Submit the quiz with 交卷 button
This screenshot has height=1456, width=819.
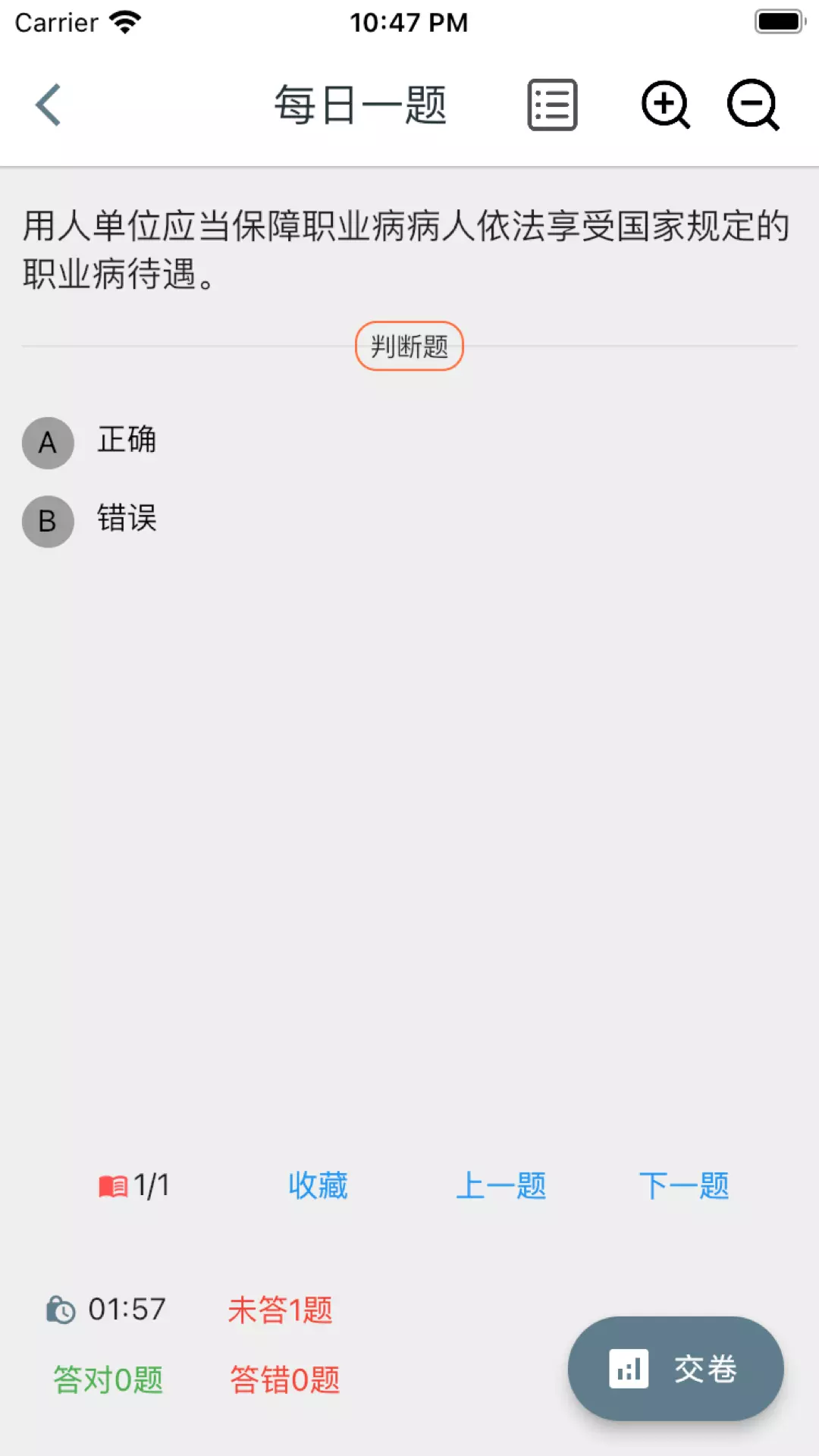point(675,1368)
